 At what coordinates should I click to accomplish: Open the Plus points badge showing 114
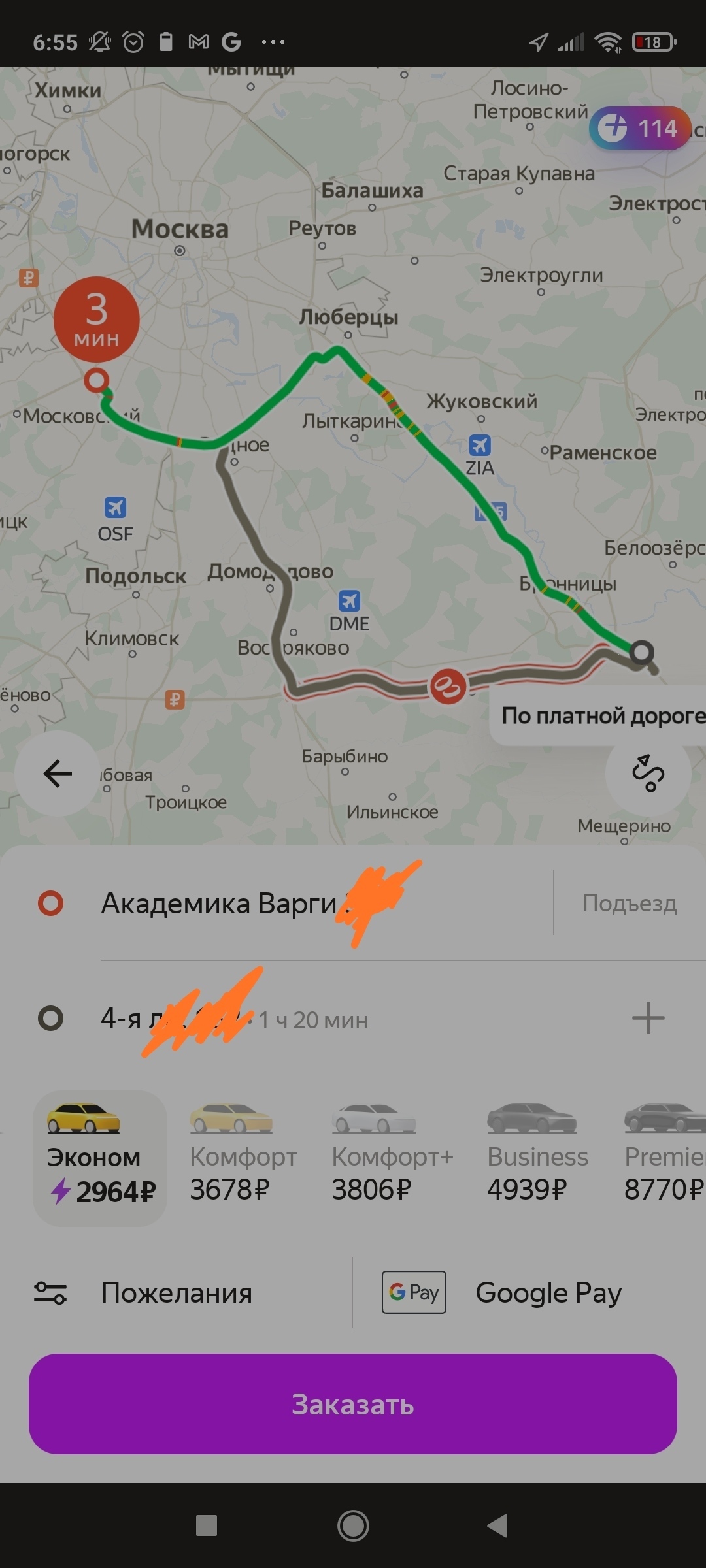coord(639,128)
